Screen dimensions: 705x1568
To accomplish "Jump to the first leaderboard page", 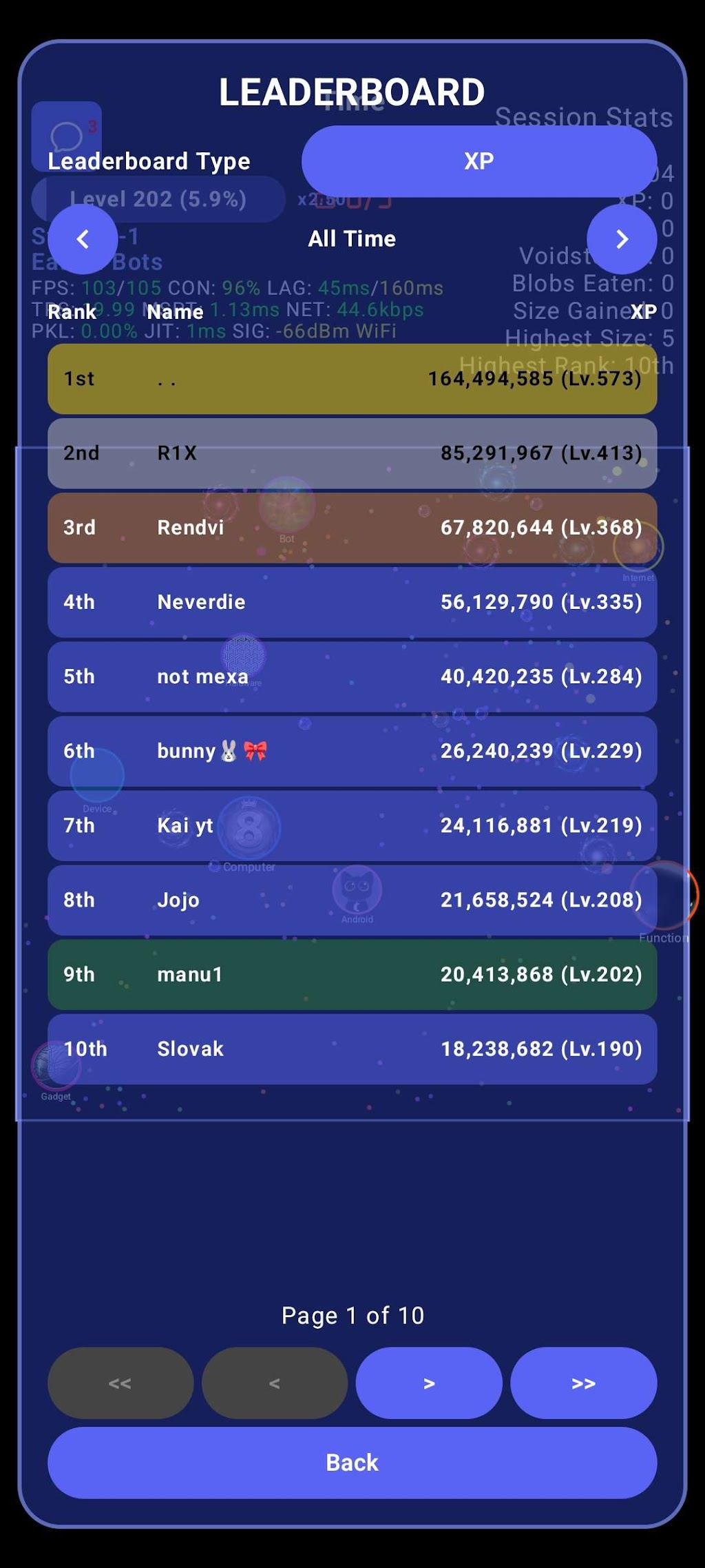I will [120, 1383].
